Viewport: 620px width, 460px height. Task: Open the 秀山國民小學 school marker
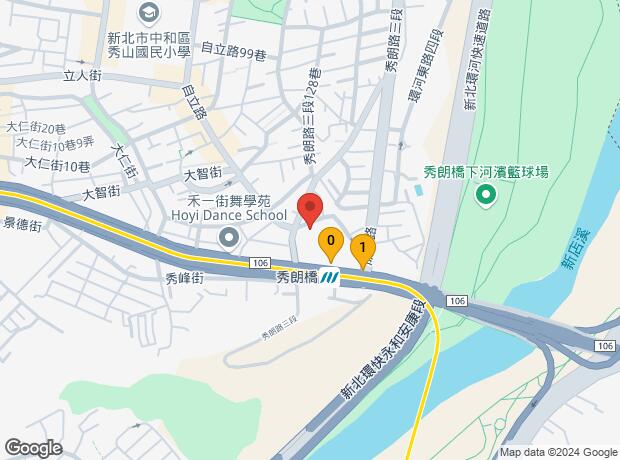coord(148,13)
